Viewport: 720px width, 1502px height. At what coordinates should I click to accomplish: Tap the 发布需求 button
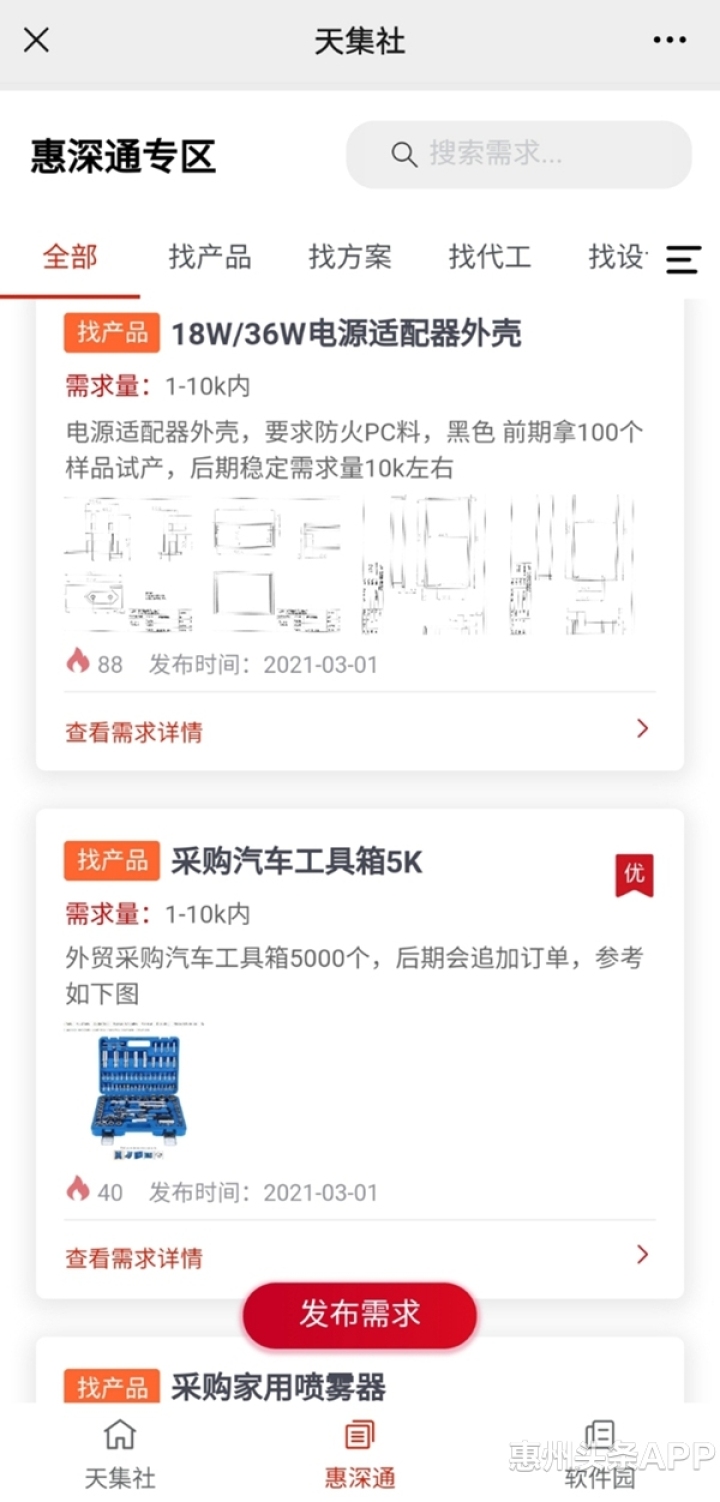[x=360, y=1315]
